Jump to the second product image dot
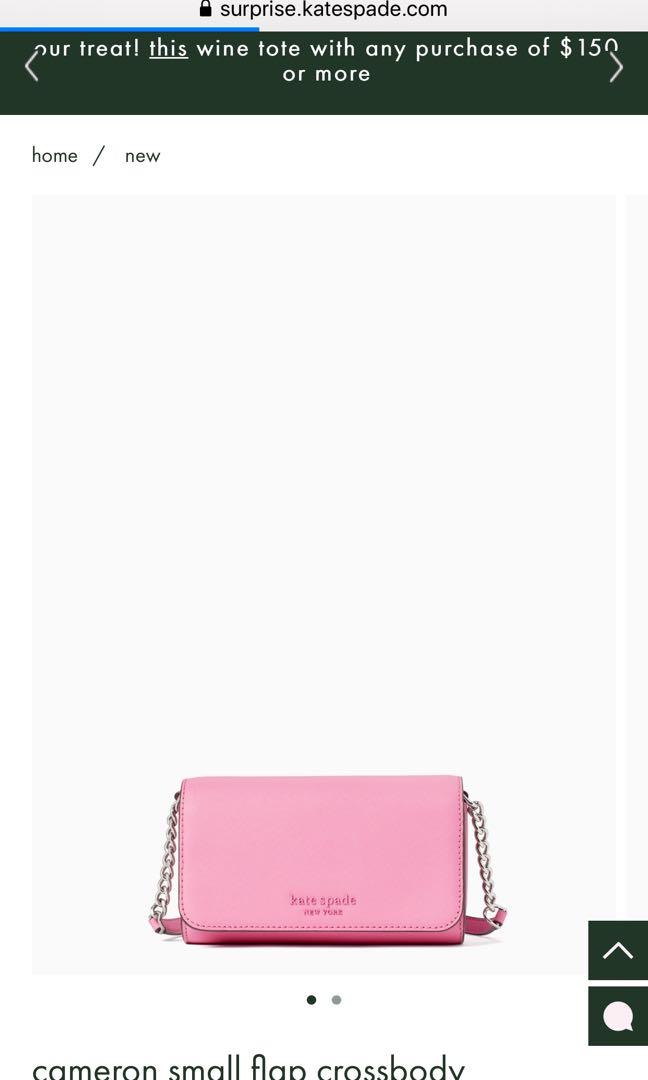 [x=337, y=999]
